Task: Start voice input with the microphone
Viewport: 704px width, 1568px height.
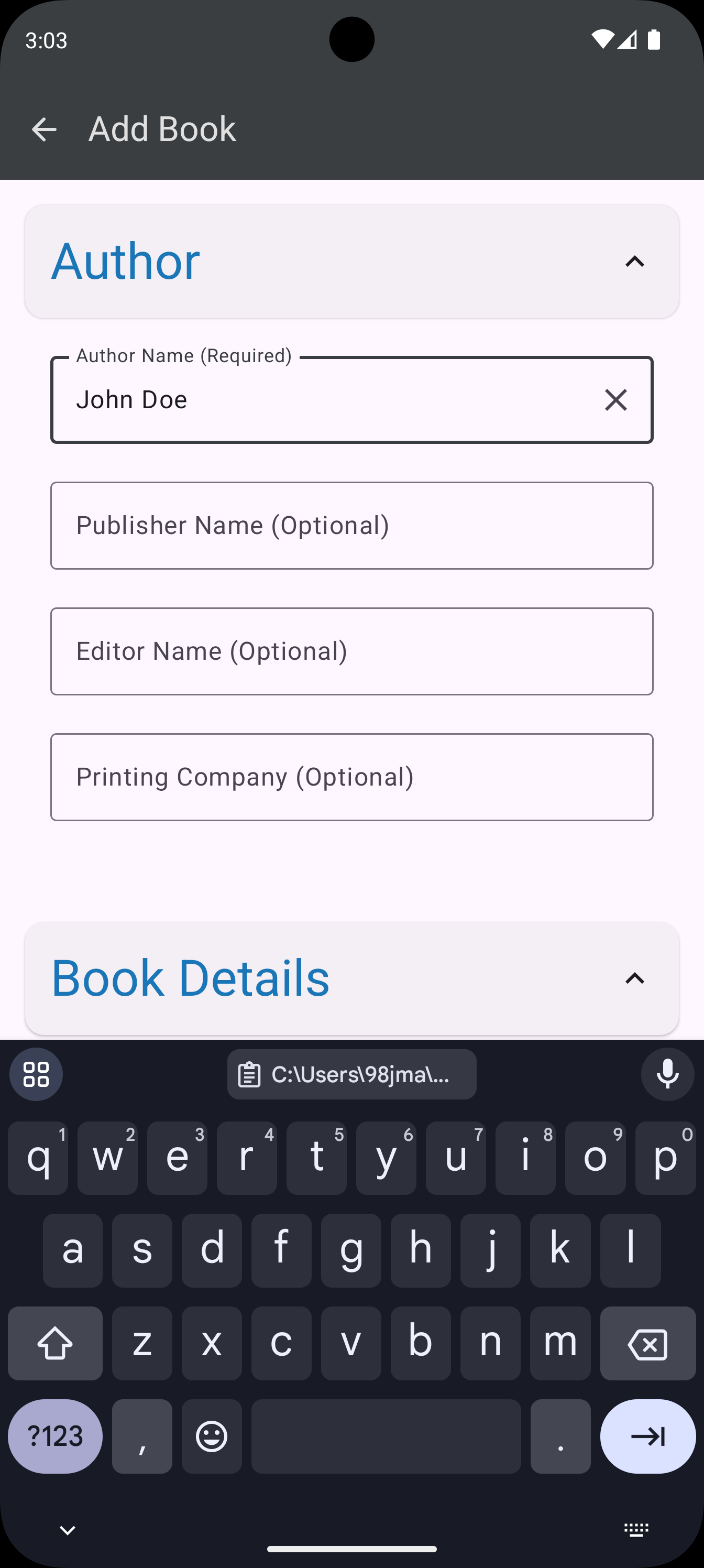Action: pos(667,1074)
